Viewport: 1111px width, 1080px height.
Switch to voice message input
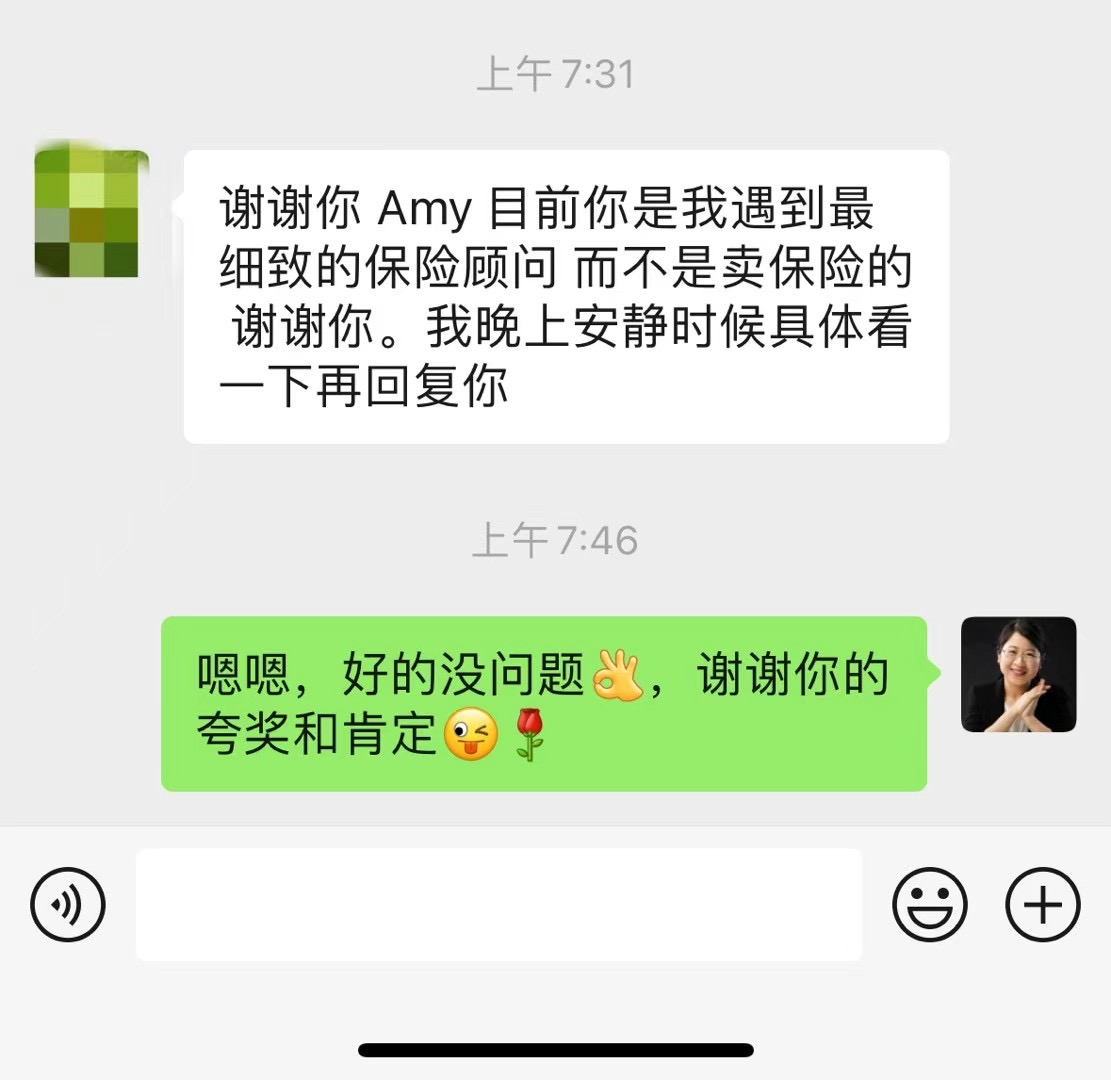(68, 905)
